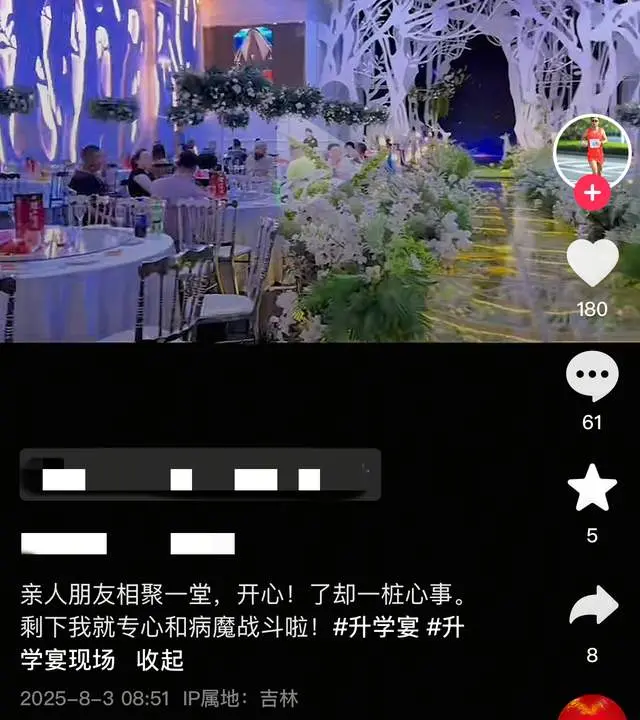Collapse the caption with 收起

click(x=160, y=660)
